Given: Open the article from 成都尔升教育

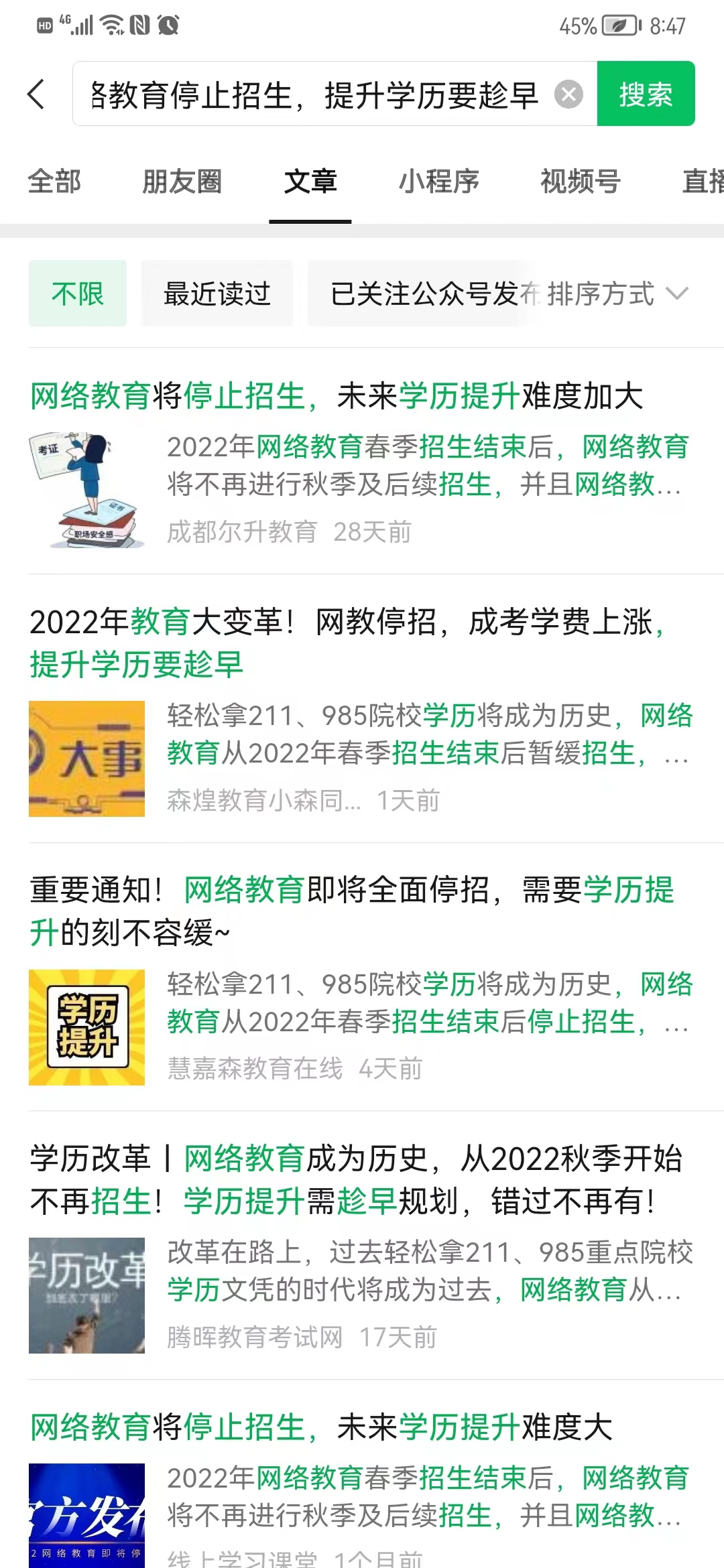Looking at the screenshot, I should [362, 462].
